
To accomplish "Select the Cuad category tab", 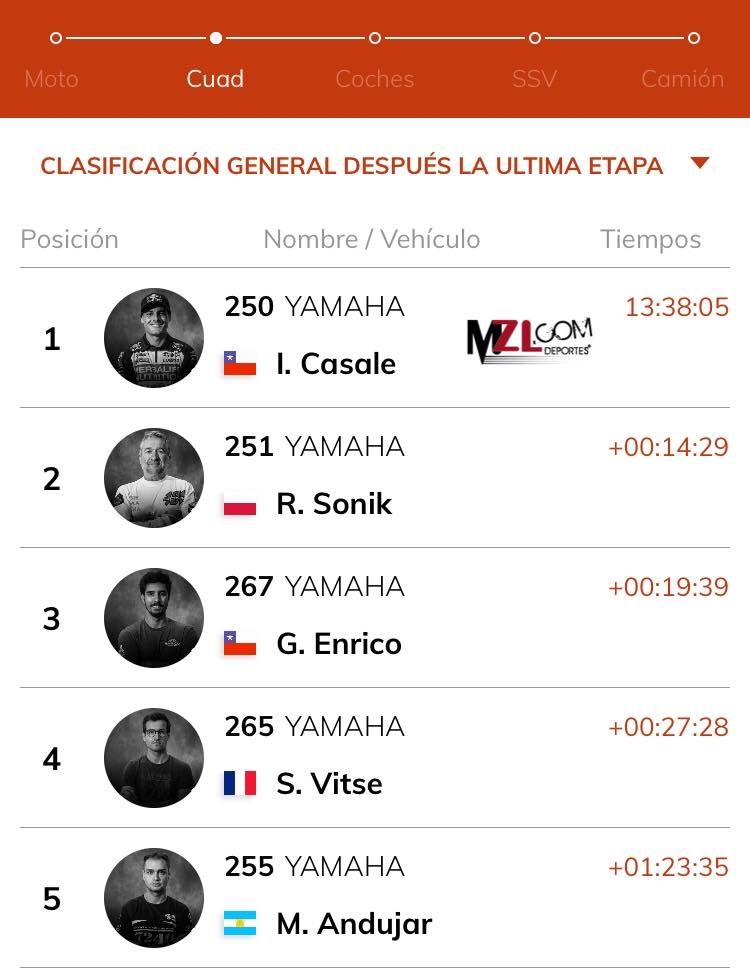I will pyautogui.click(x=215, y=78).
